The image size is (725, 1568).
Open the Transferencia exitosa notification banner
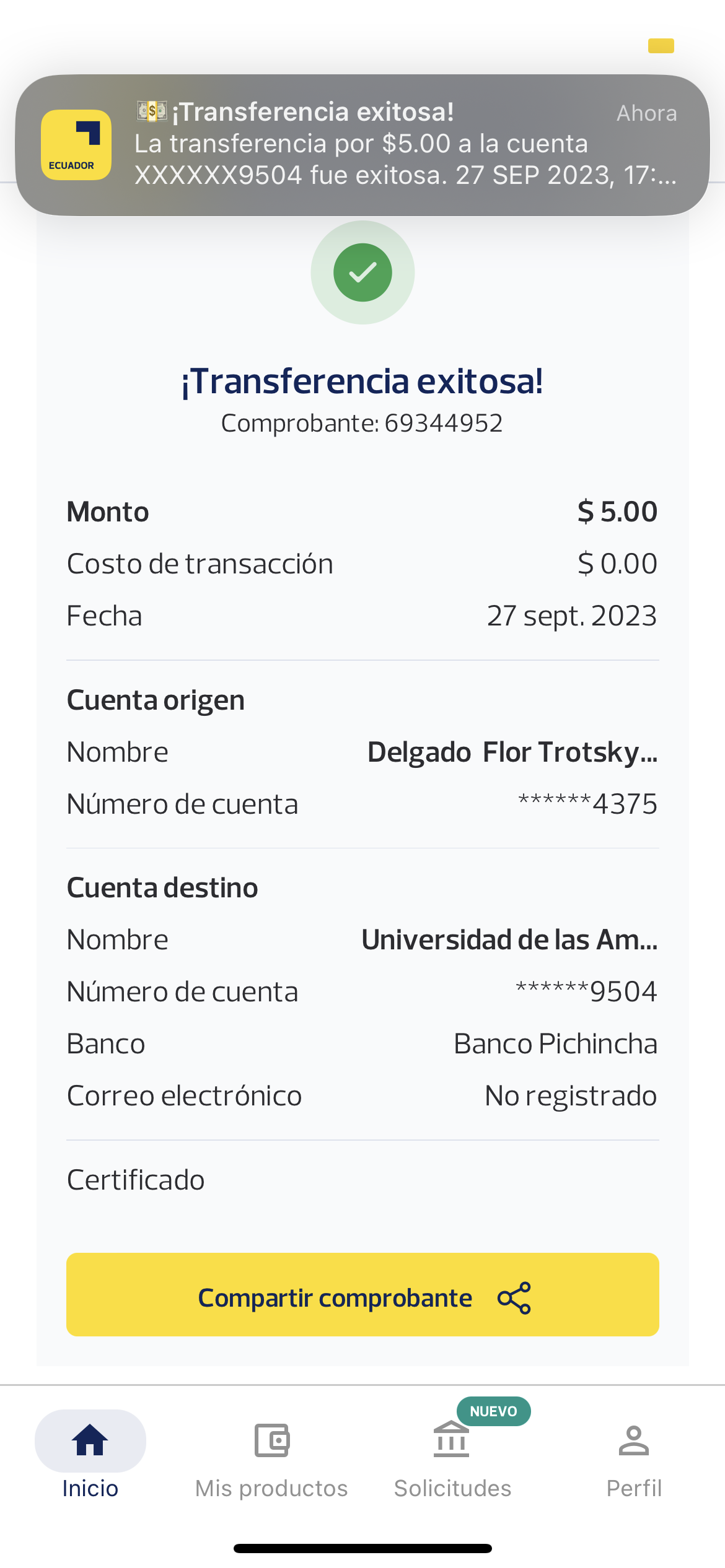(362, 145)
